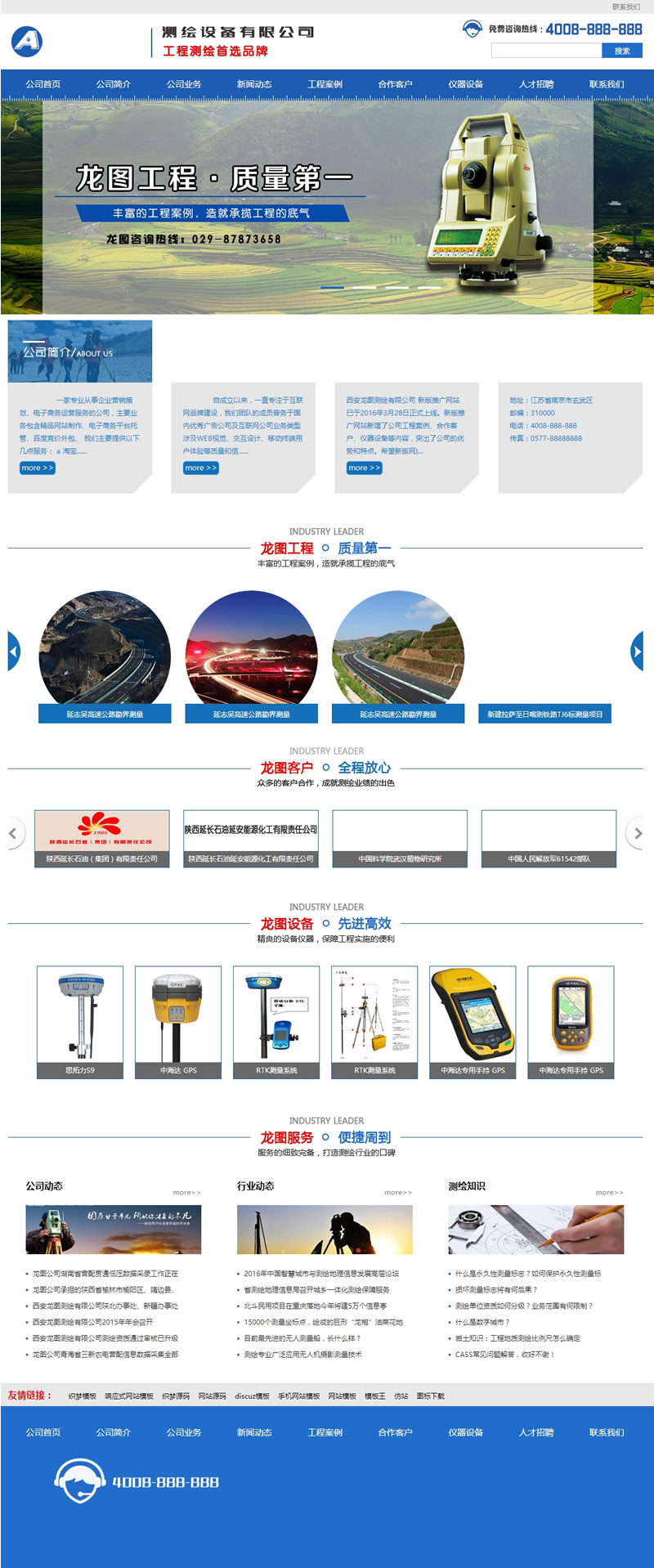The height and width of the screenshot is (1568, 654).
Task: Open 工程案例 in the top navigation
Action: 325,84
